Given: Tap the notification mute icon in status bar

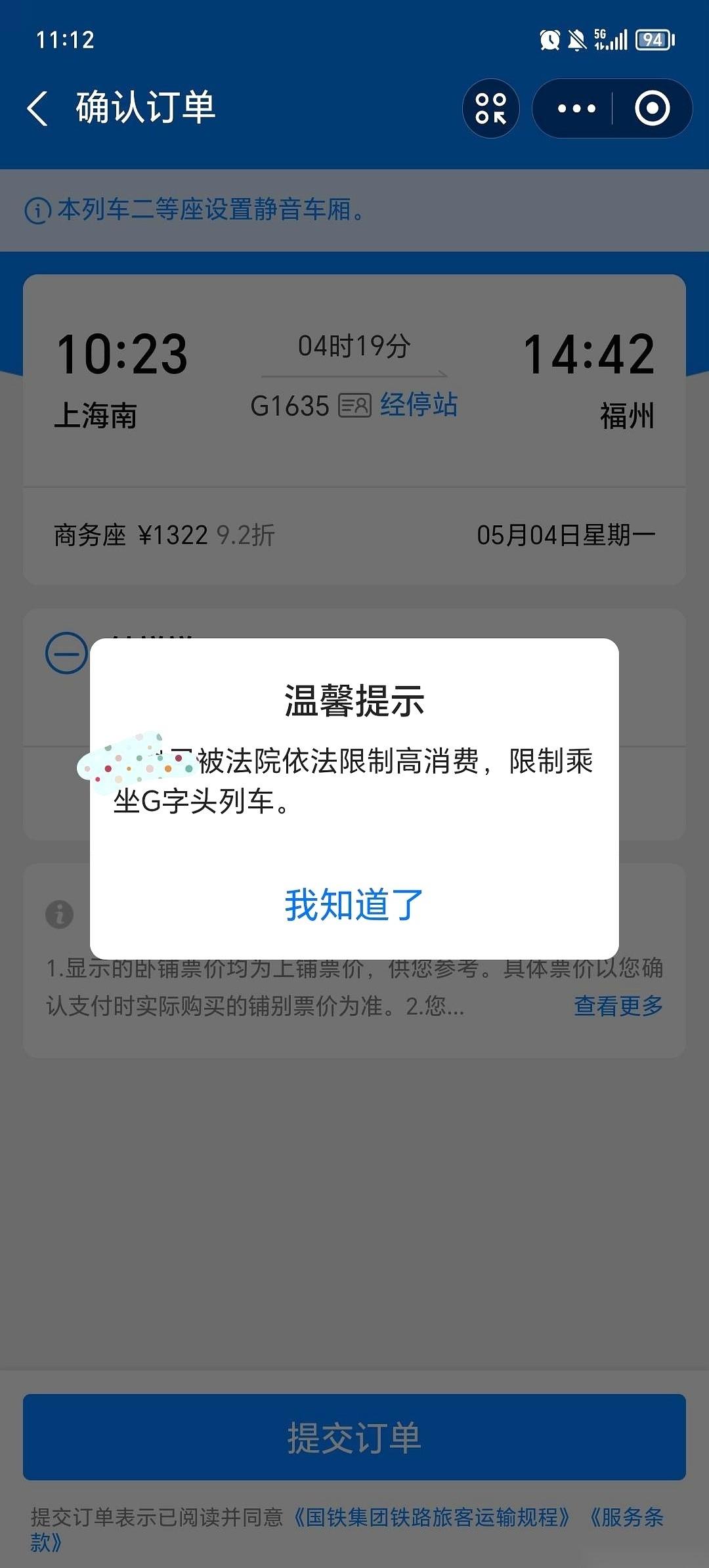Looking at the screenshot, I should [574, 41].
